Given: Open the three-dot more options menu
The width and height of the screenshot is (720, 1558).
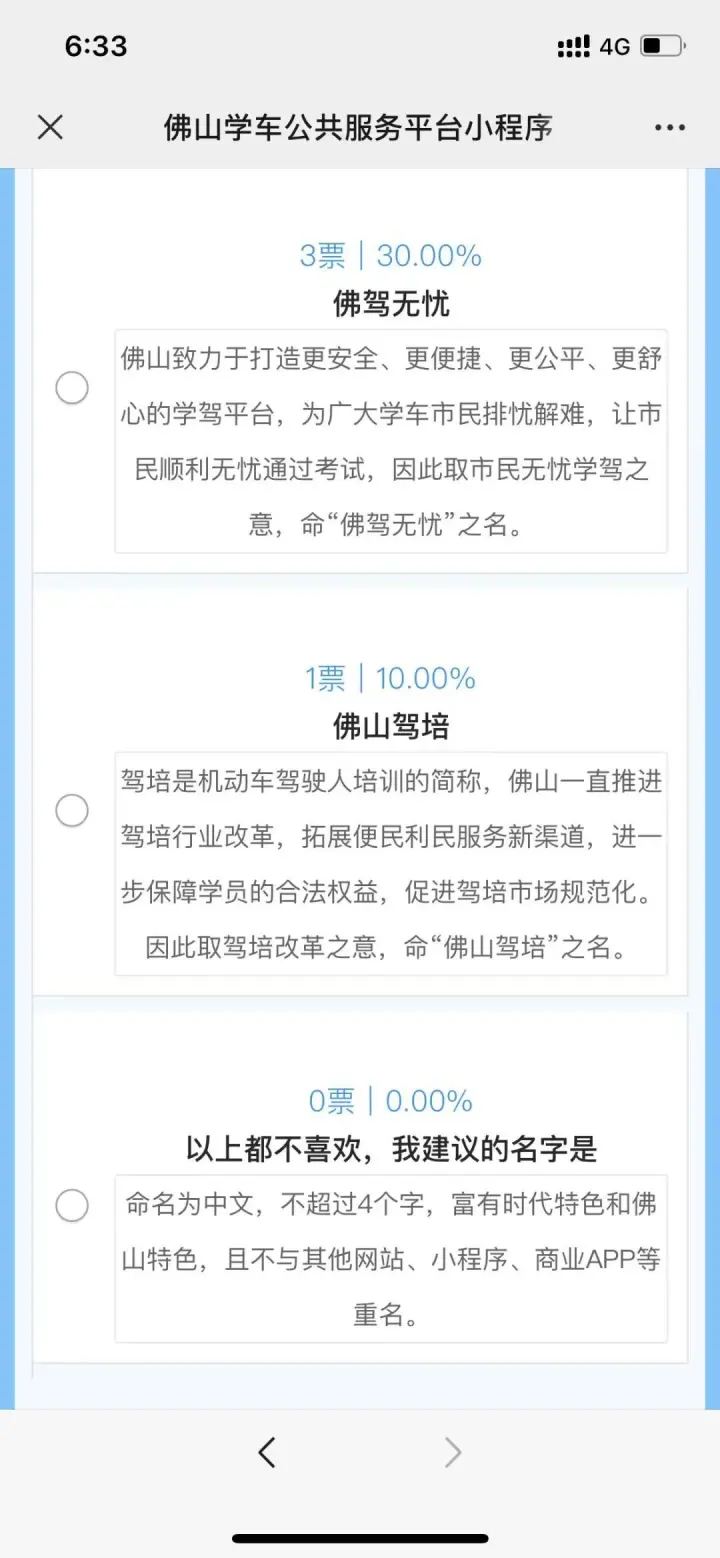Looking at the screenshot, I should (x=670, y=128).
